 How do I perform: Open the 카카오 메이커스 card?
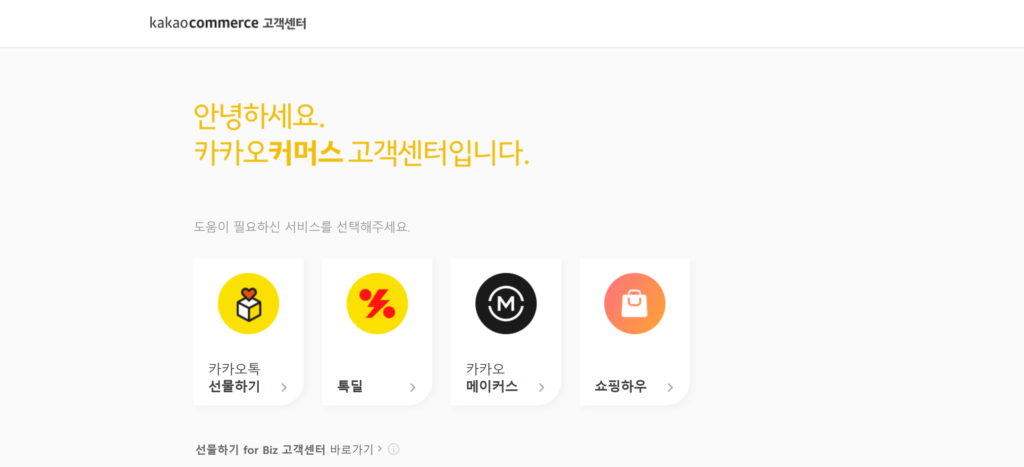(505, 332)
